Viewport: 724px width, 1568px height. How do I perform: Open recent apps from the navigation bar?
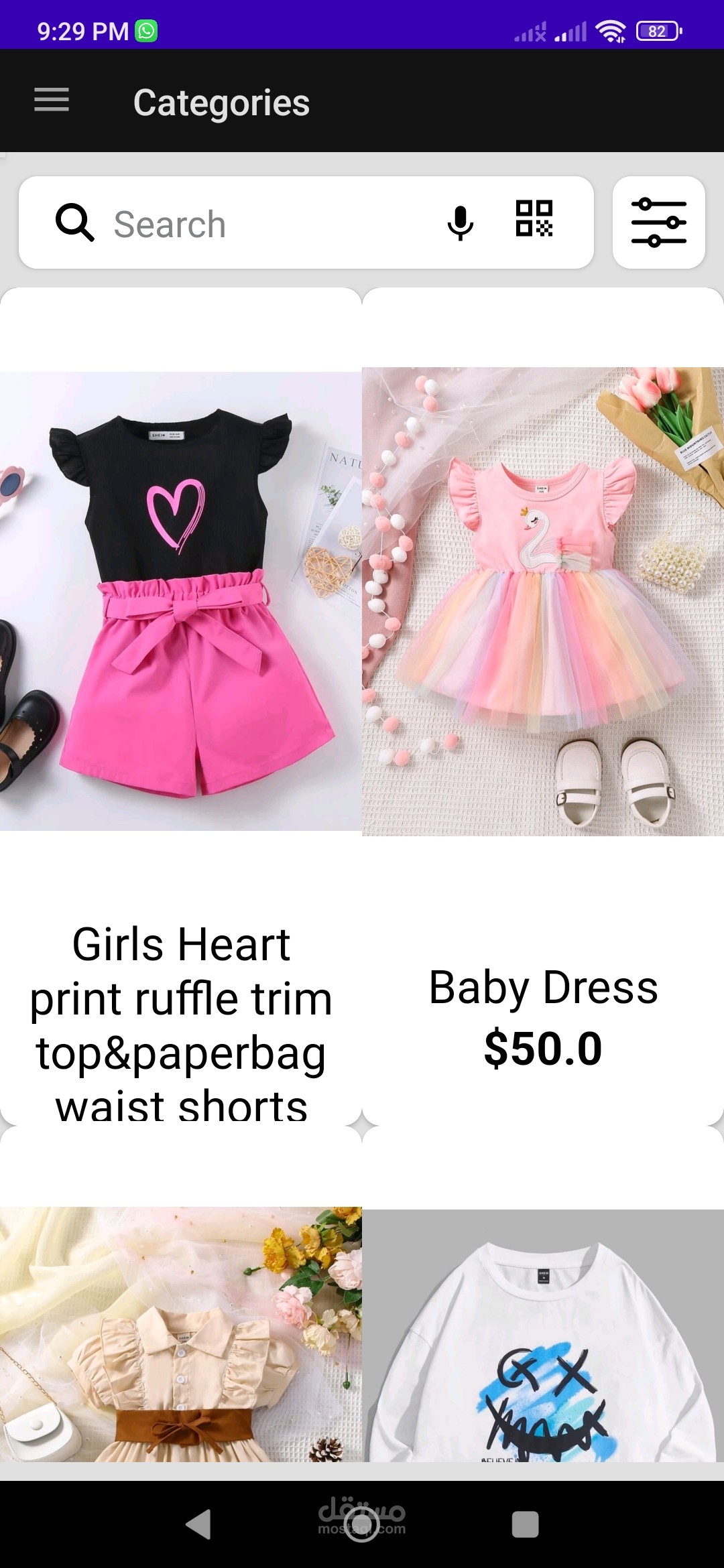tap(525, 1524)
